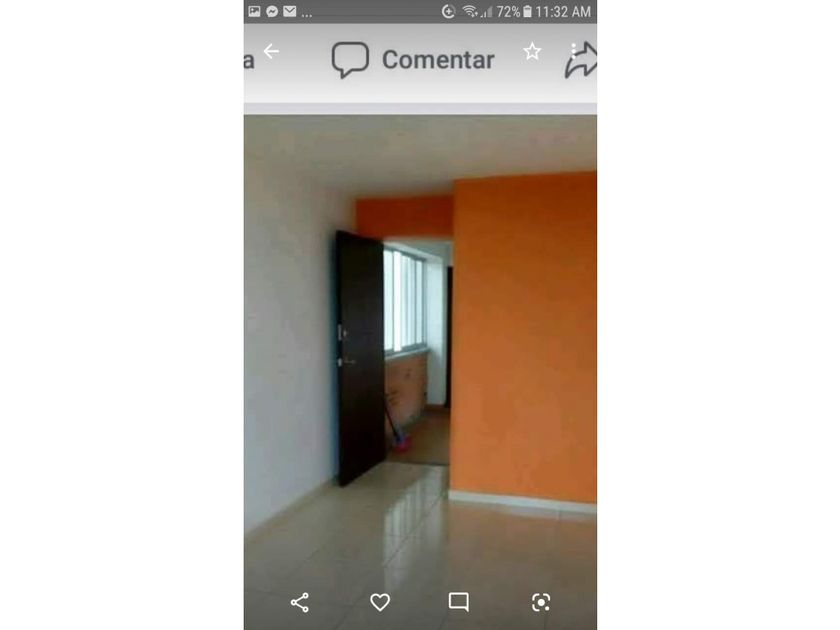
Task: Like the photo with the heart icon
Action: pyautogui.click(x=380, y=602)
